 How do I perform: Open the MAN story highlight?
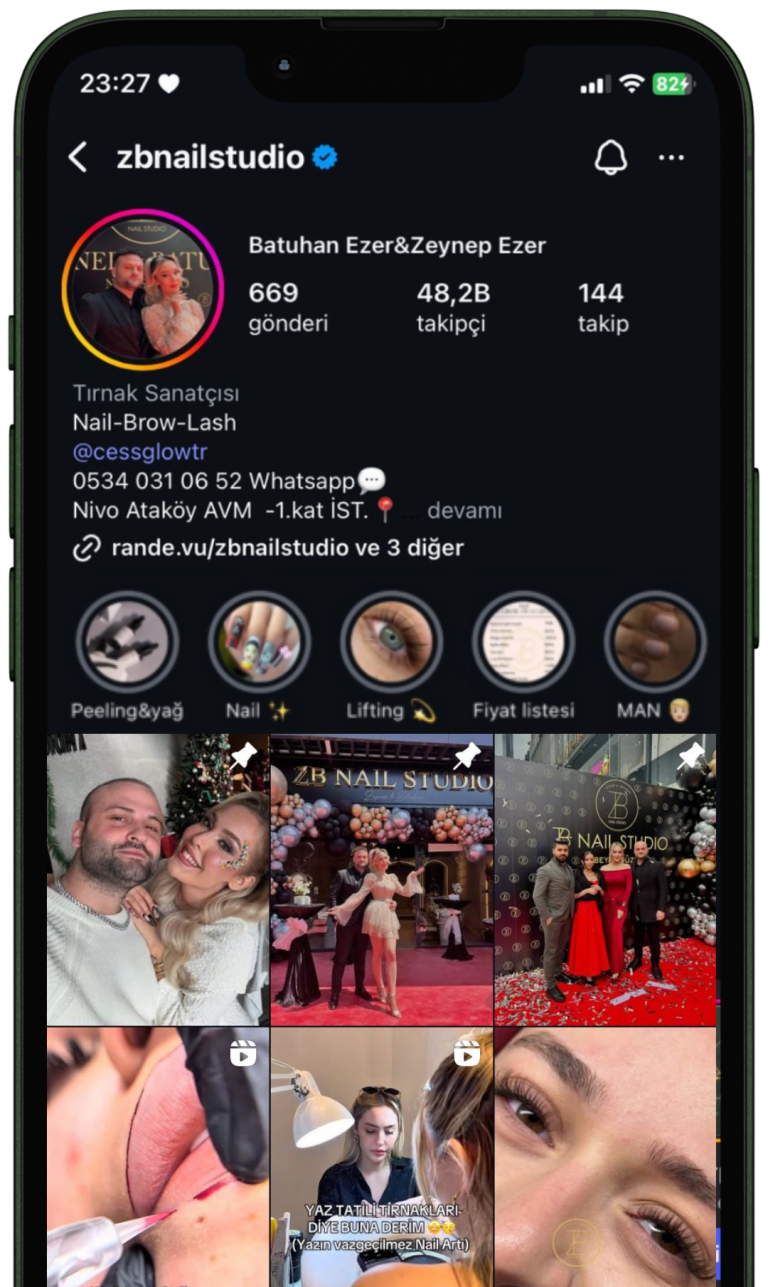(x=655, y=642)
